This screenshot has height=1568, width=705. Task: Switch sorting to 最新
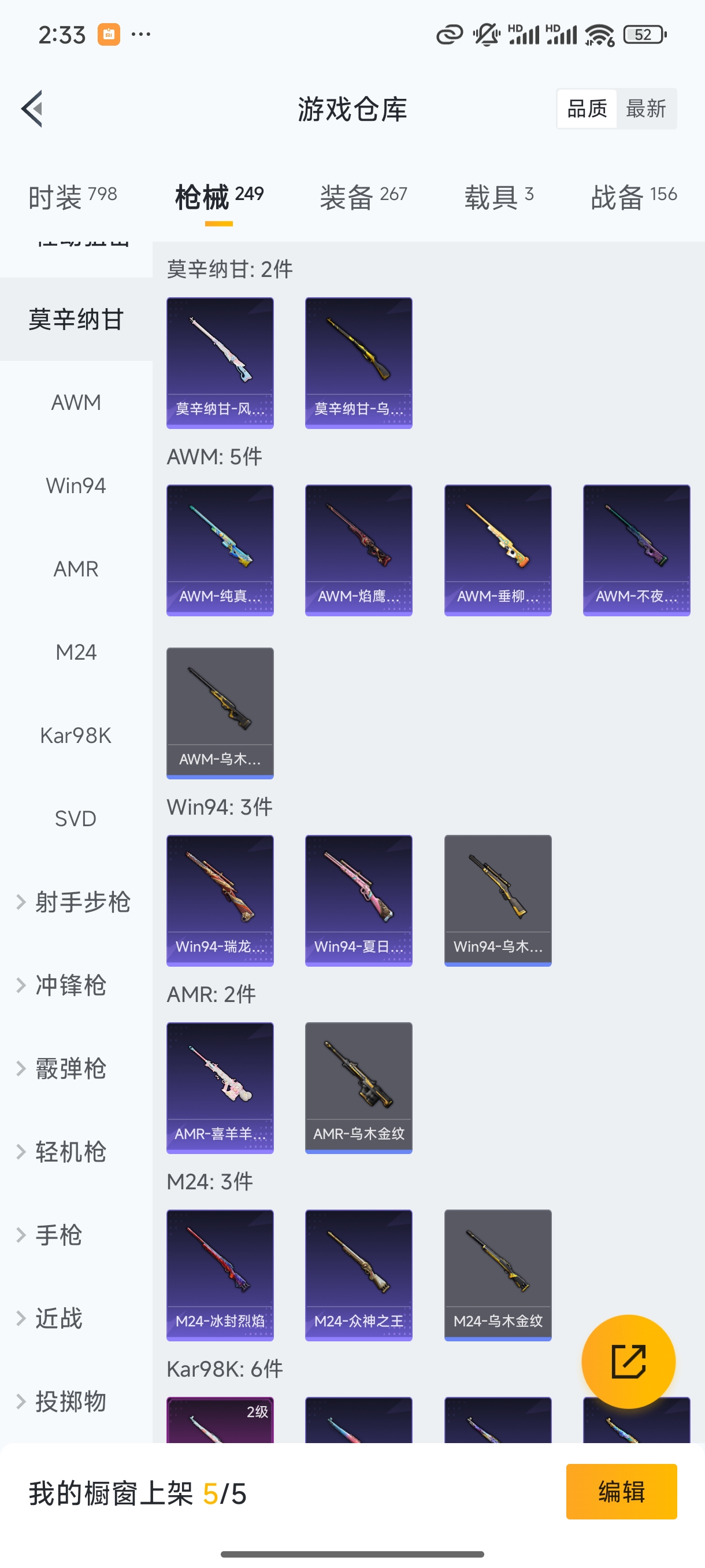(x=647, y=108)
